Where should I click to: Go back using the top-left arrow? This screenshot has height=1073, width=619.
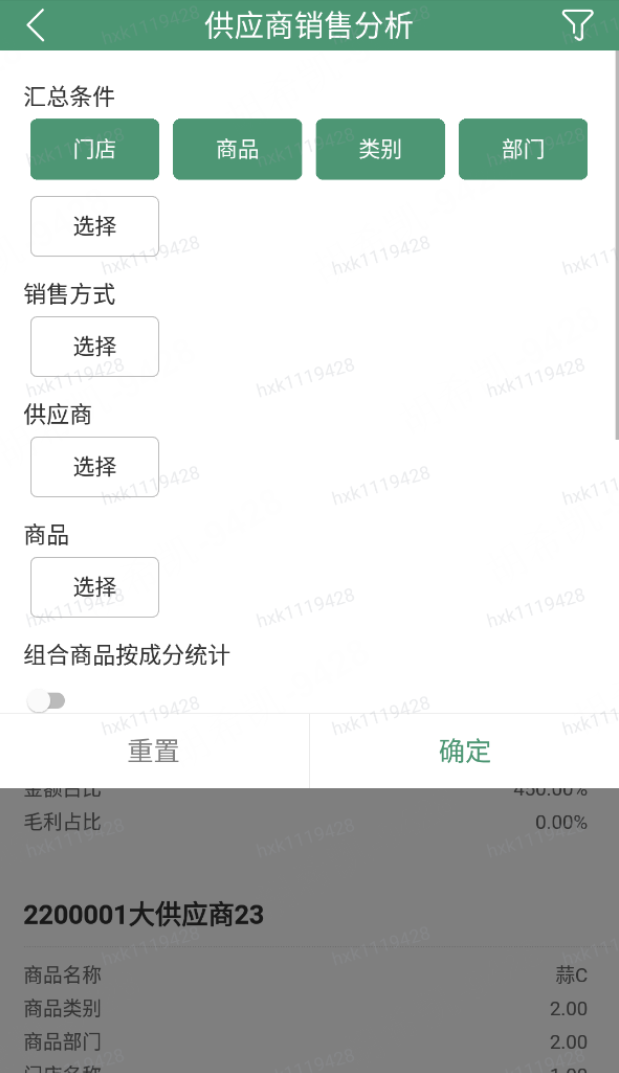pos(36,25)
